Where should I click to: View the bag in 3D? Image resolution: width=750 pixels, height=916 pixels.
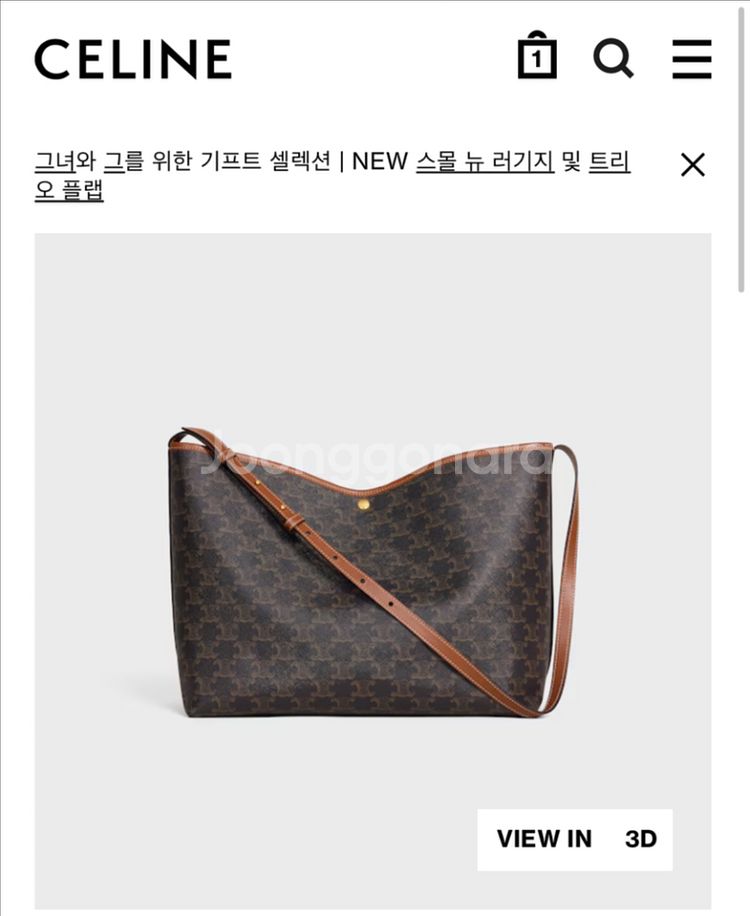(575, 839)
